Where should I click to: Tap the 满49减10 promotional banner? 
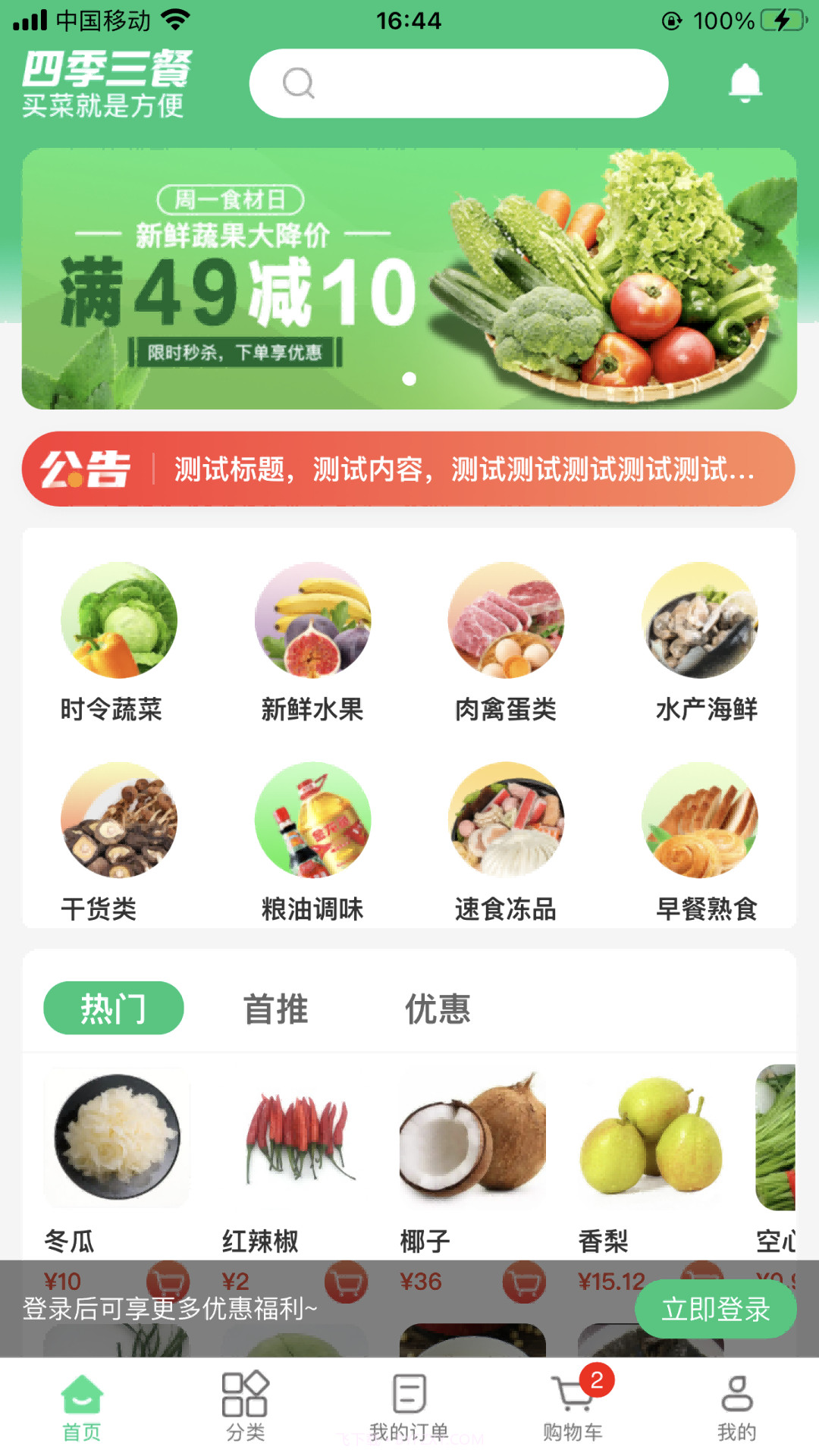click(409, 279)
